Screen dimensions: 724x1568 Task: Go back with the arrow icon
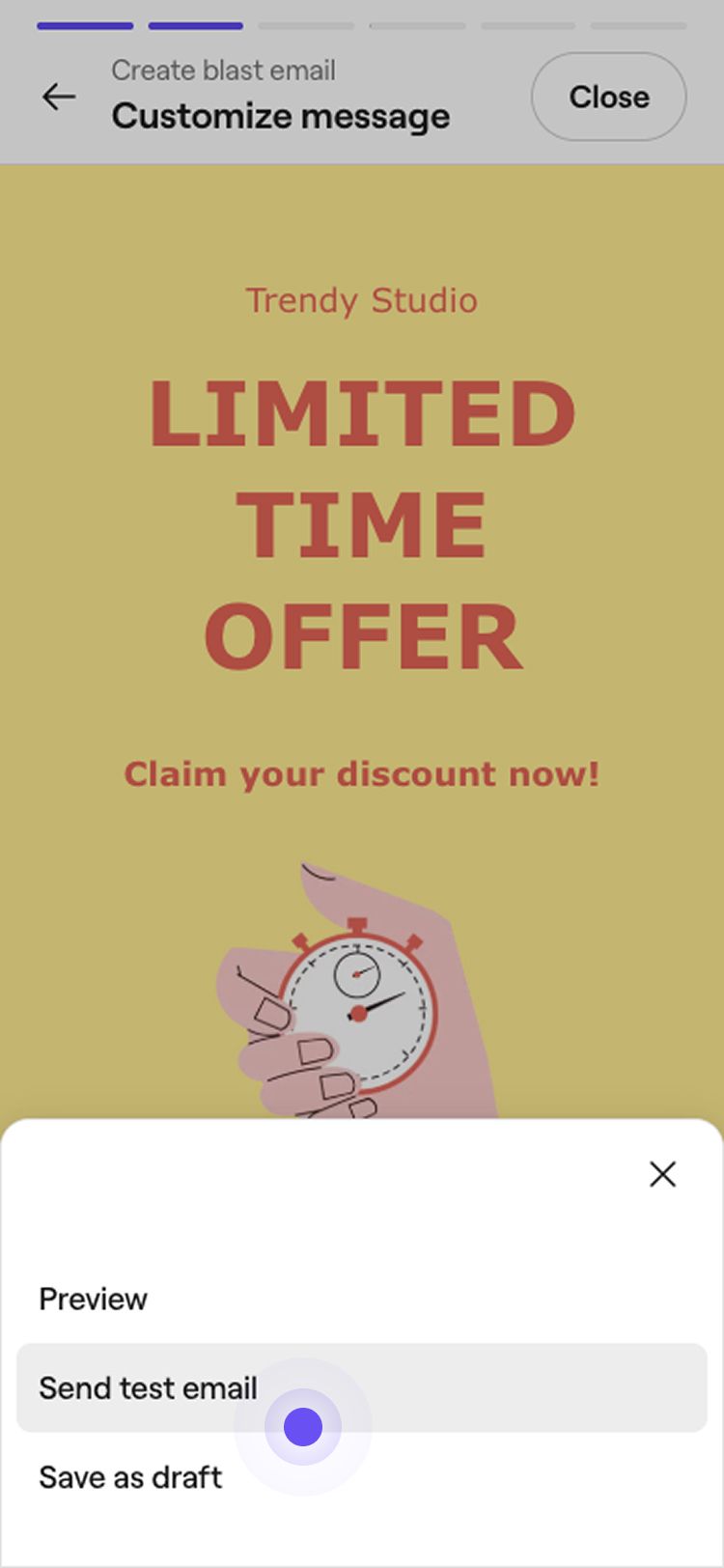coord(59,97)
